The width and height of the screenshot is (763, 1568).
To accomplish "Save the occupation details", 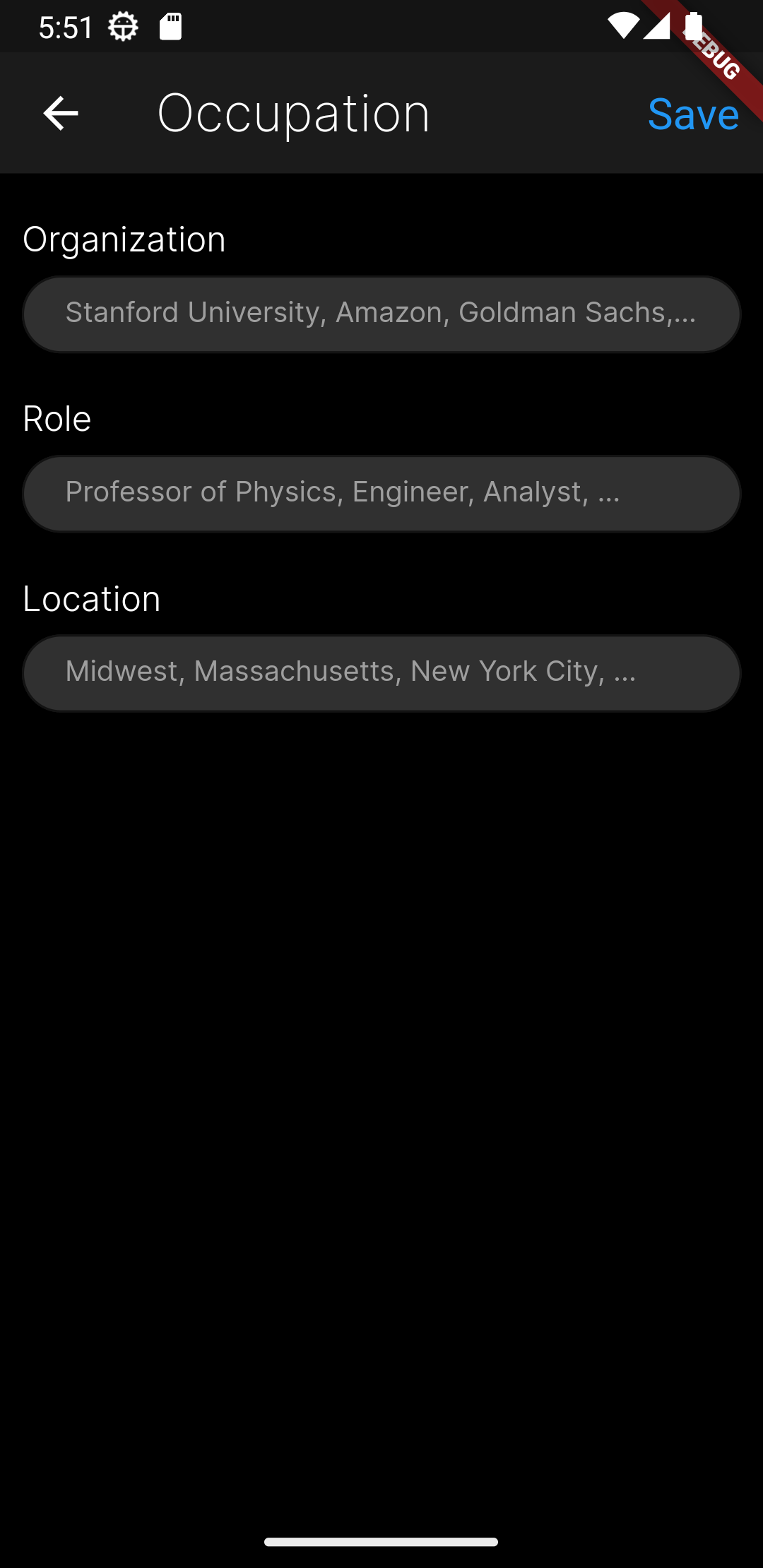I will 693,114.
